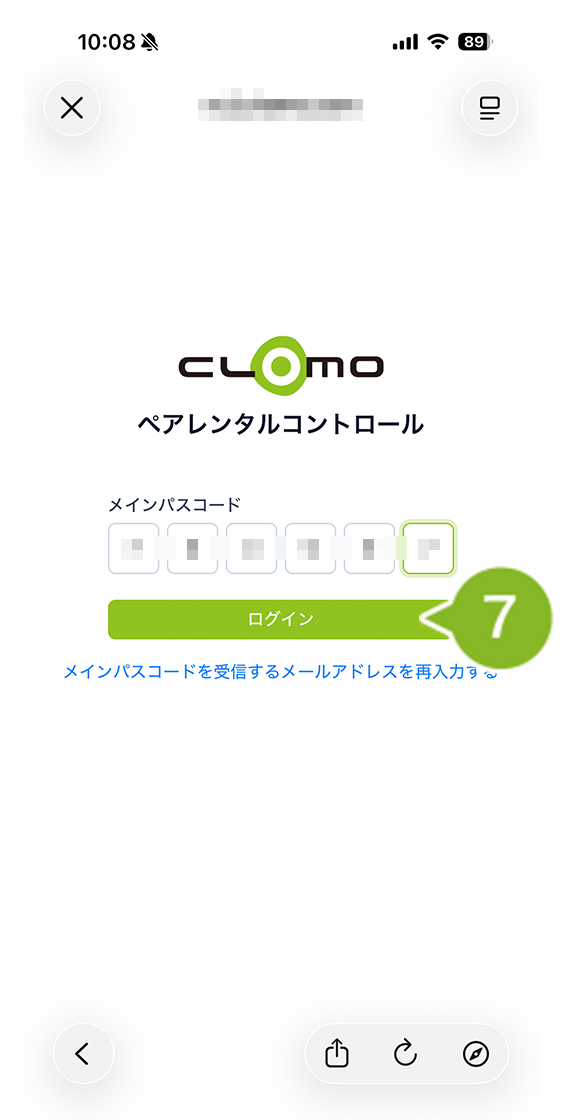Go back with the left chevron

(83, 1054)
